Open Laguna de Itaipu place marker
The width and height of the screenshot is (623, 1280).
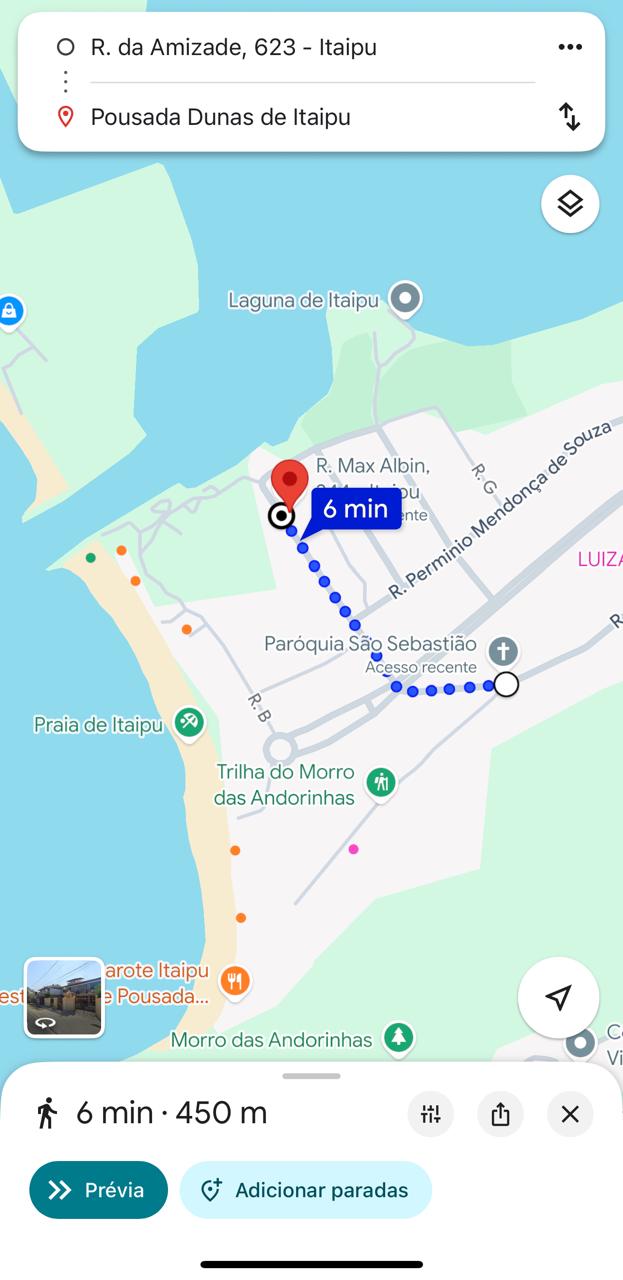pyautogui.click(x=405, y=298)
